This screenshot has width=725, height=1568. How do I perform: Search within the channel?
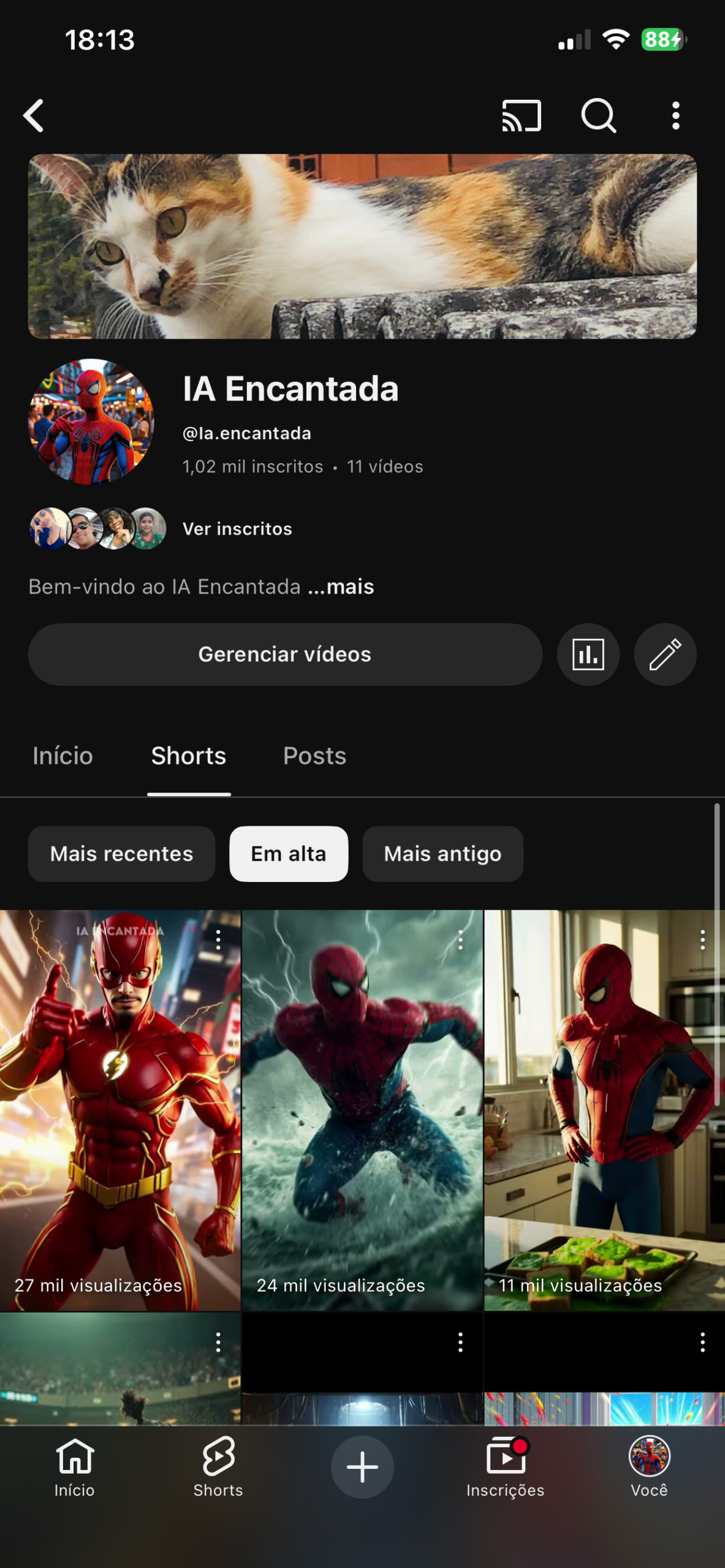click(x=598, y=116)
